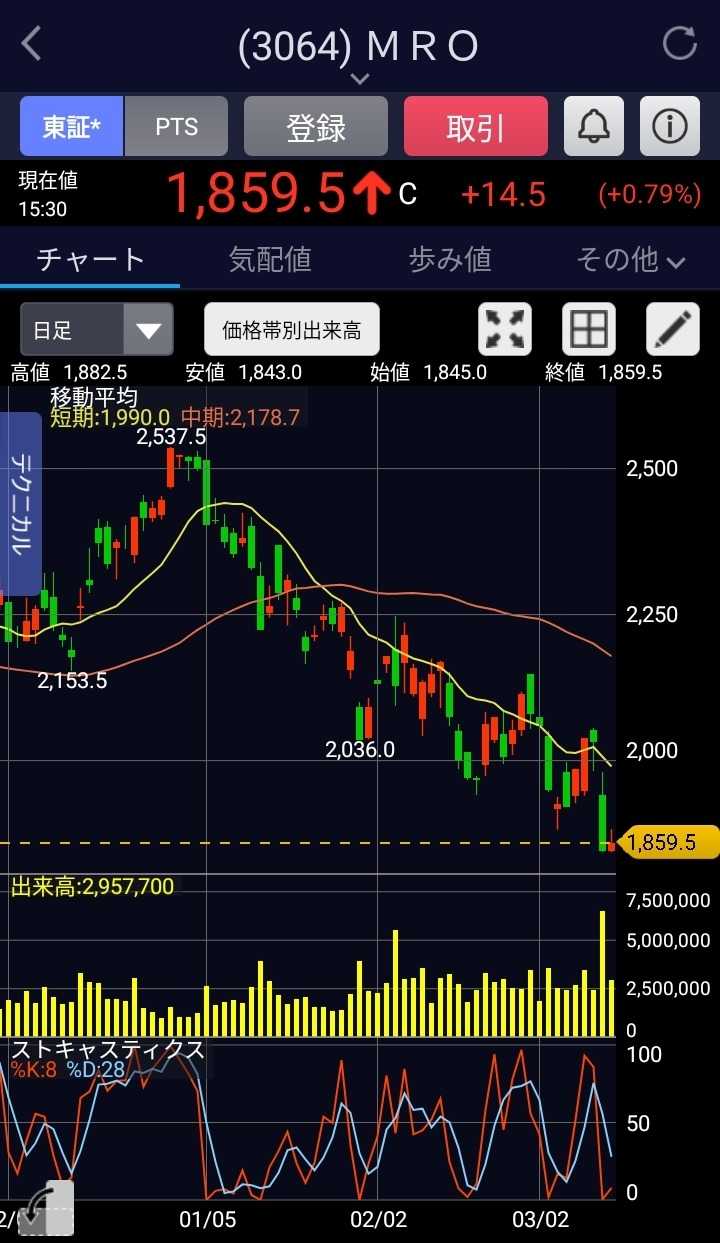Refresh the stock quote
720x1243 pixels.
click(680, 45)
